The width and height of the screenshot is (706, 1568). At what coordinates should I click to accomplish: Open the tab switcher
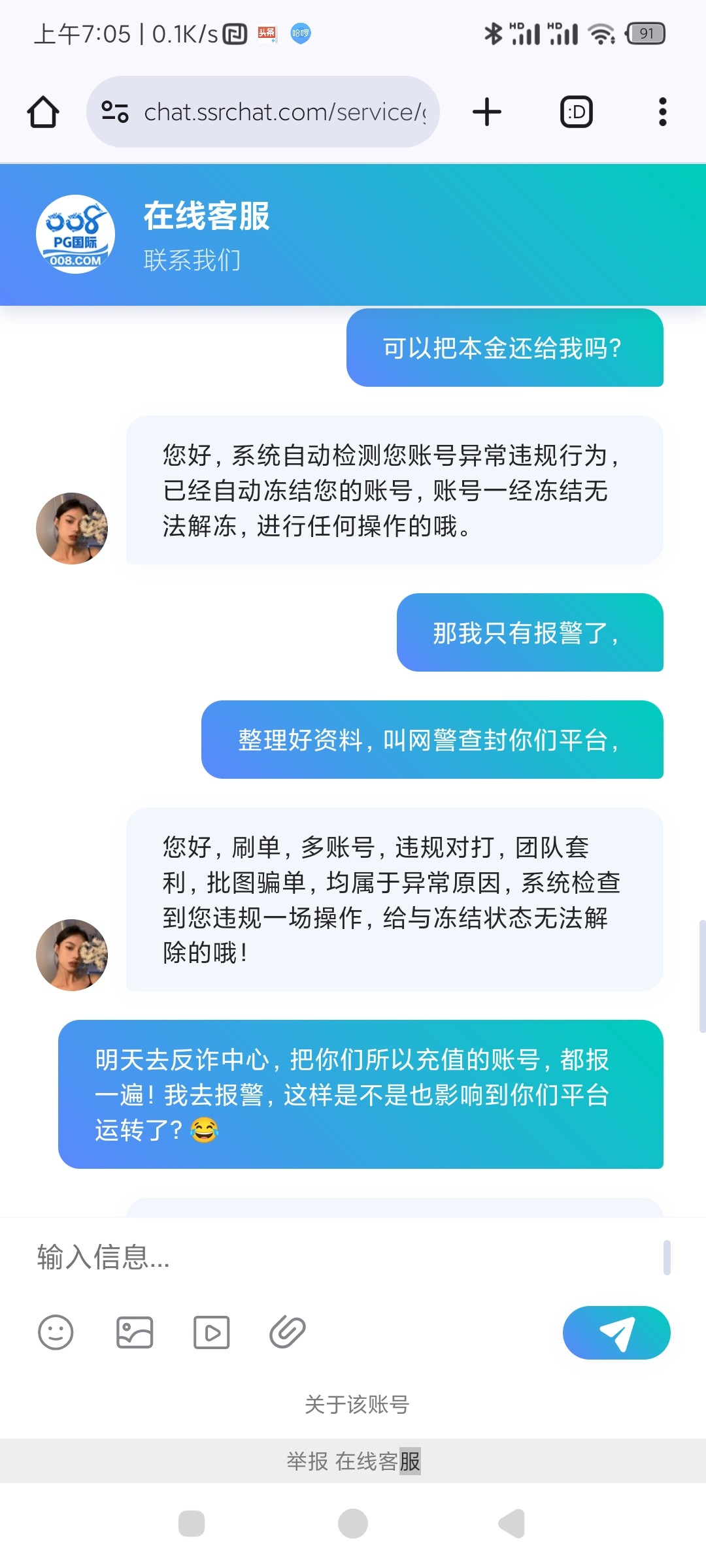[577, 112]
